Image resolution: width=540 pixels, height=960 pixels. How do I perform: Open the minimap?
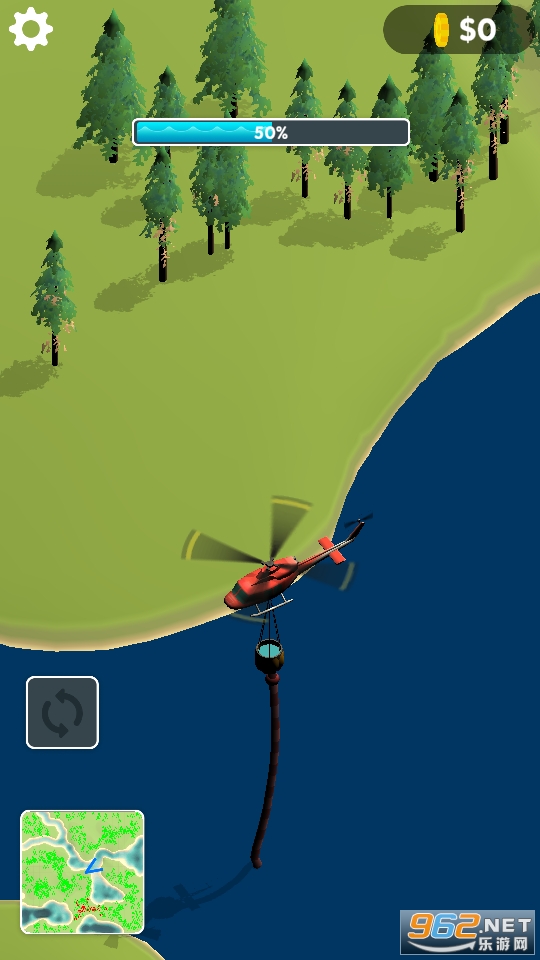(x=82, y=872)
